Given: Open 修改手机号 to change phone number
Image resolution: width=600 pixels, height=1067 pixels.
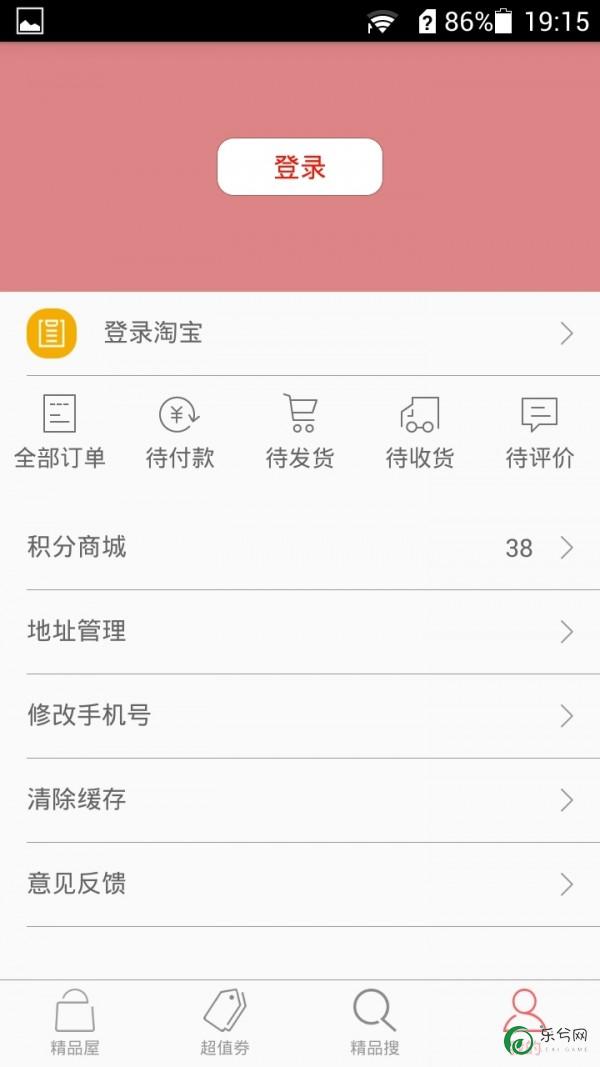Looking at the screenshot, I should point(300,716).
